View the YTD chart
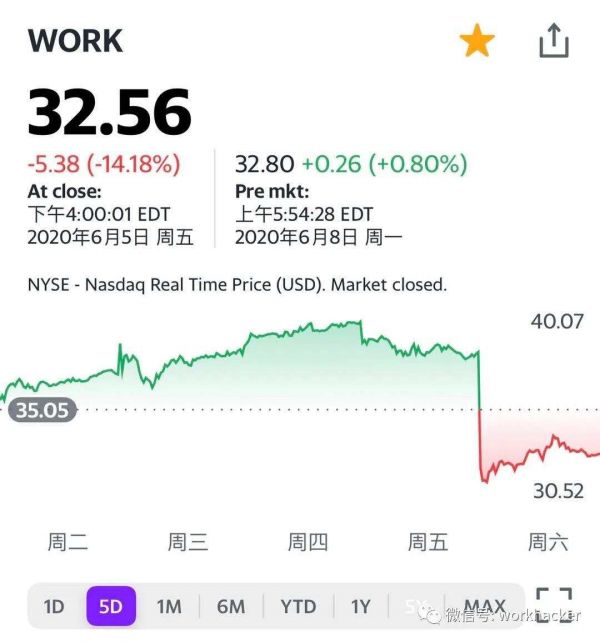 [298, 606]
